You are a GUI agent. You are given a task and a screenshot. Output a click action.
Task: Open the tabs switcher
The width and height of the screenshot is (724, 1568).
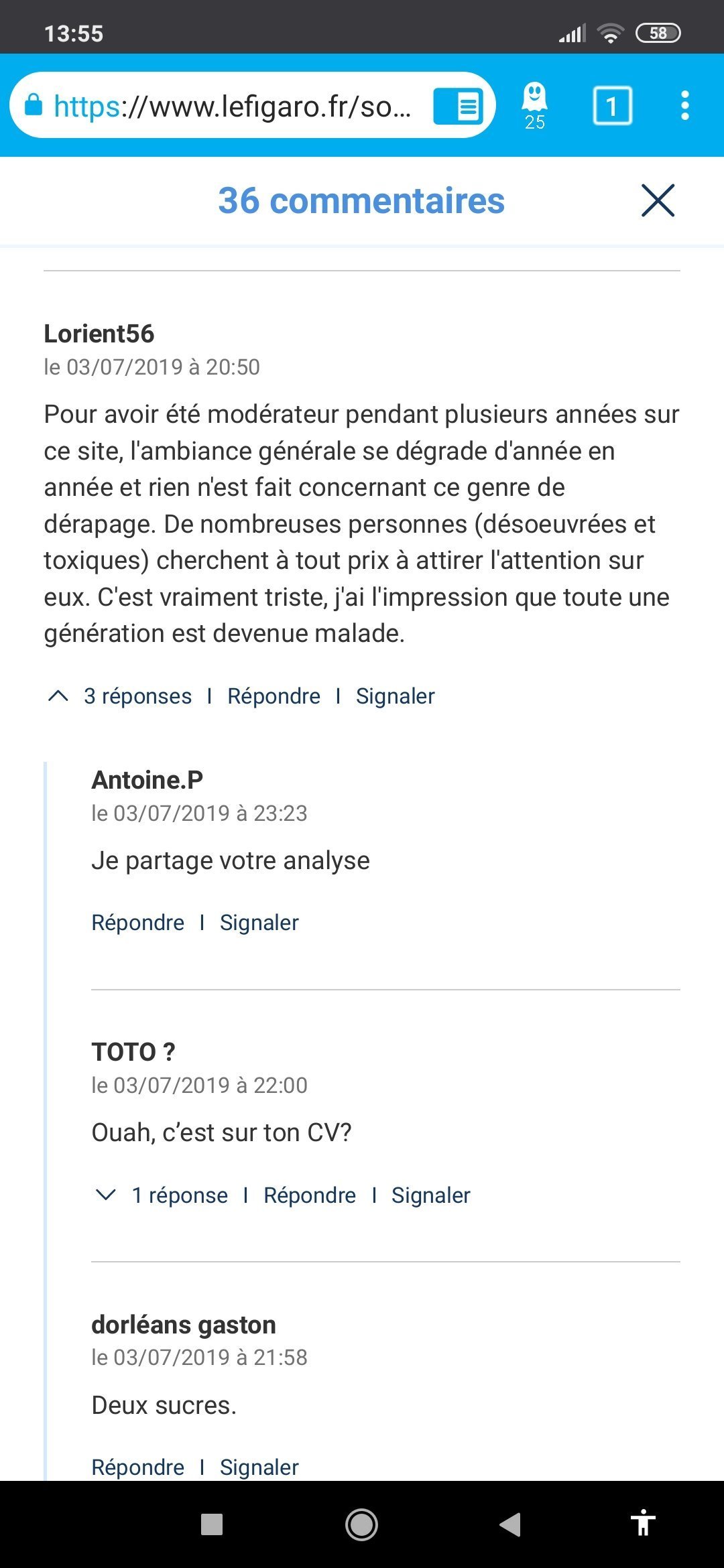(x=612, y=106)
